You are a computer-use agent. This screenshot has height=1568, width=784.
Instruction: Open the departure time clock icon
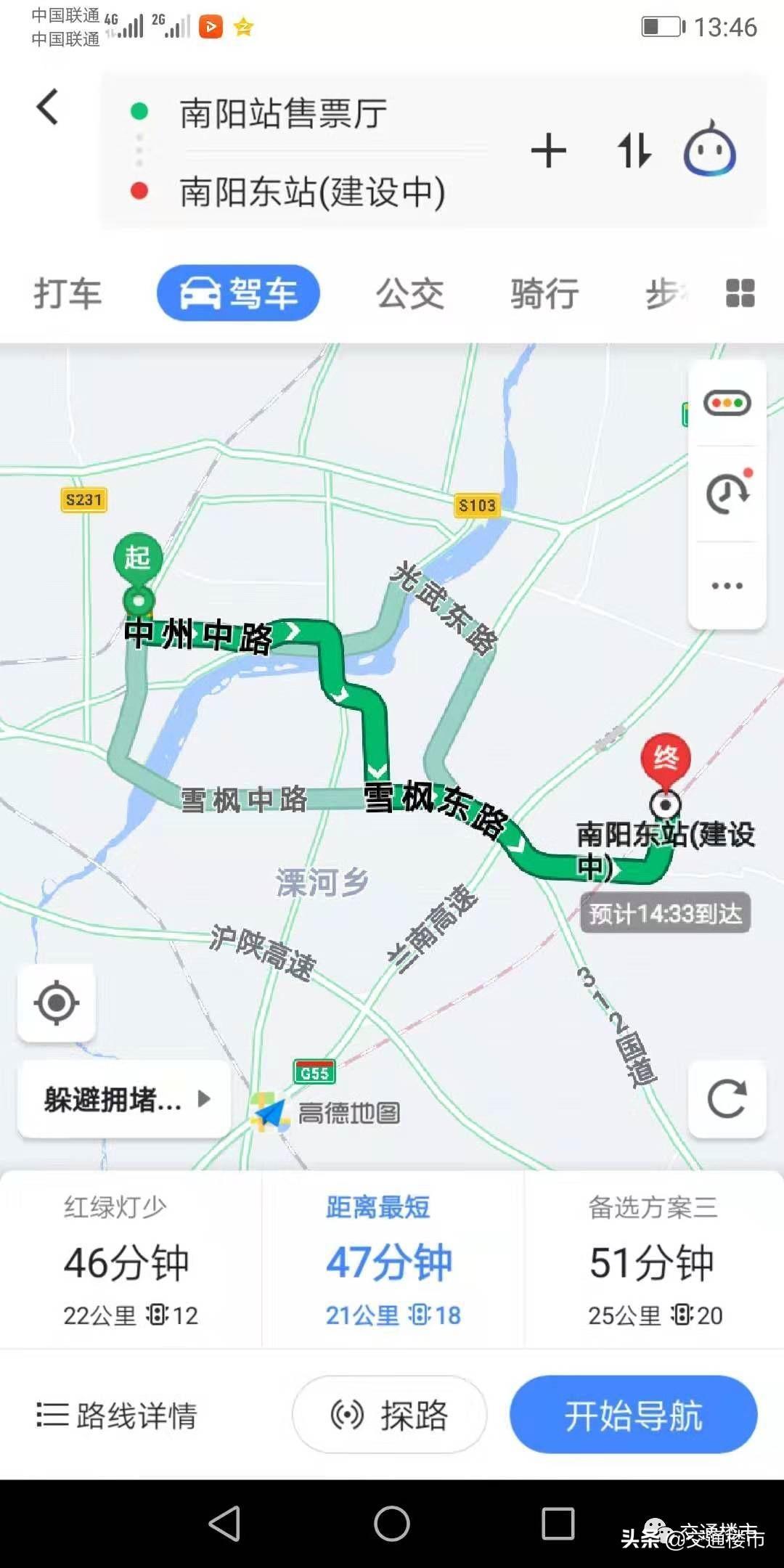[727, 494]
